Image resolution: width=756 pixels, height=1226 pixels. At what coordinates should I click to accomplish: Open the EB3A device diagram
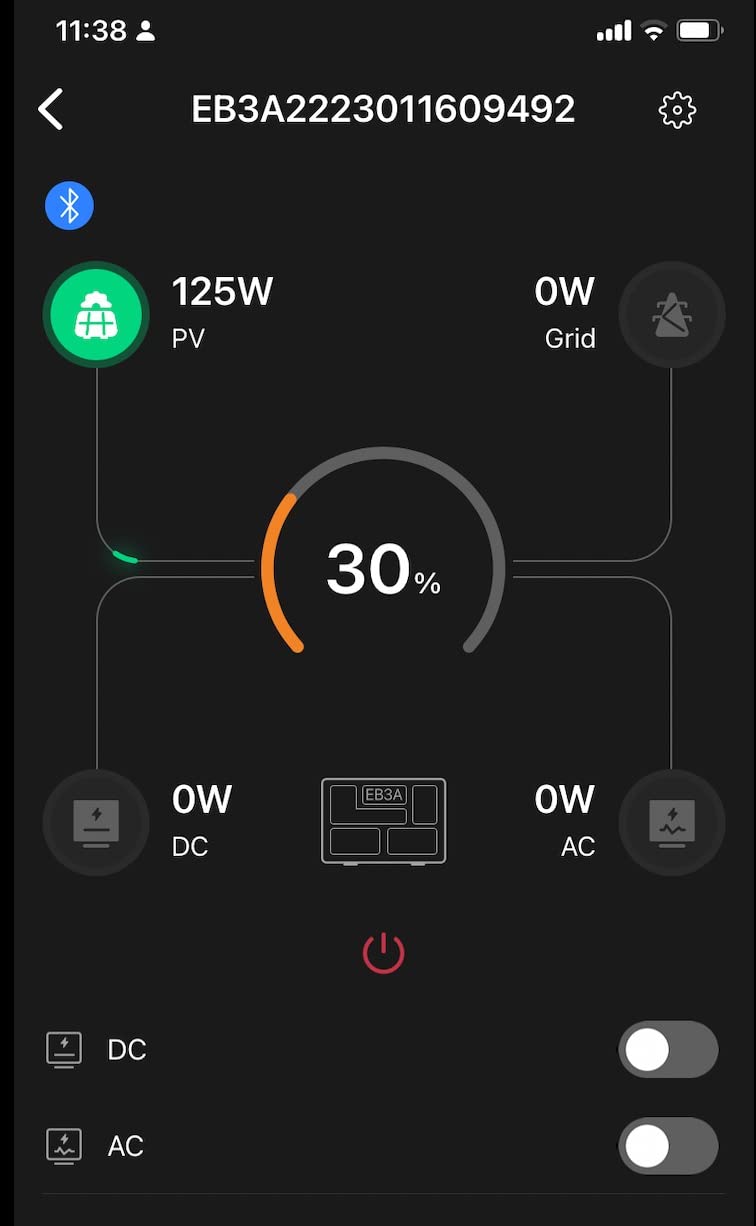point(383,821)
